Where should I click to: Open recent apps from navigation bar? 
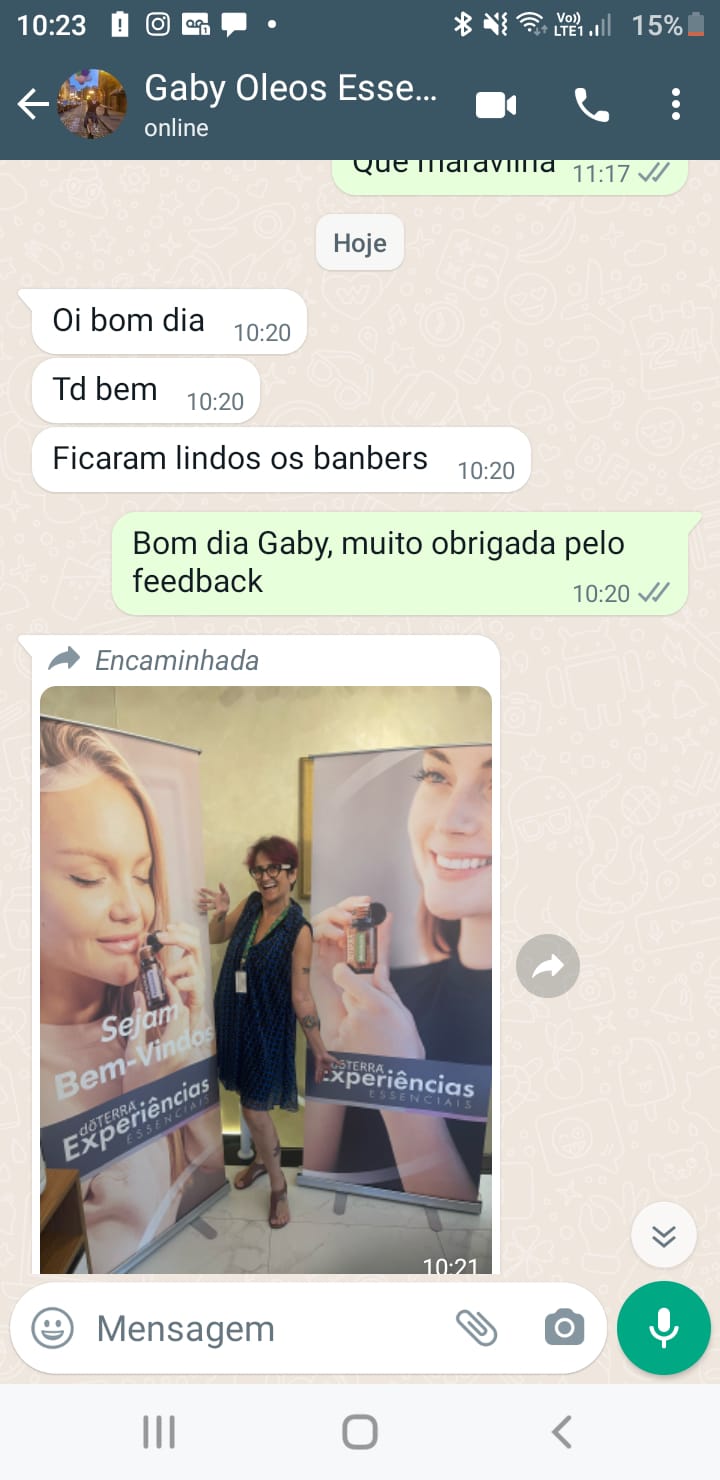[159, 1432]
